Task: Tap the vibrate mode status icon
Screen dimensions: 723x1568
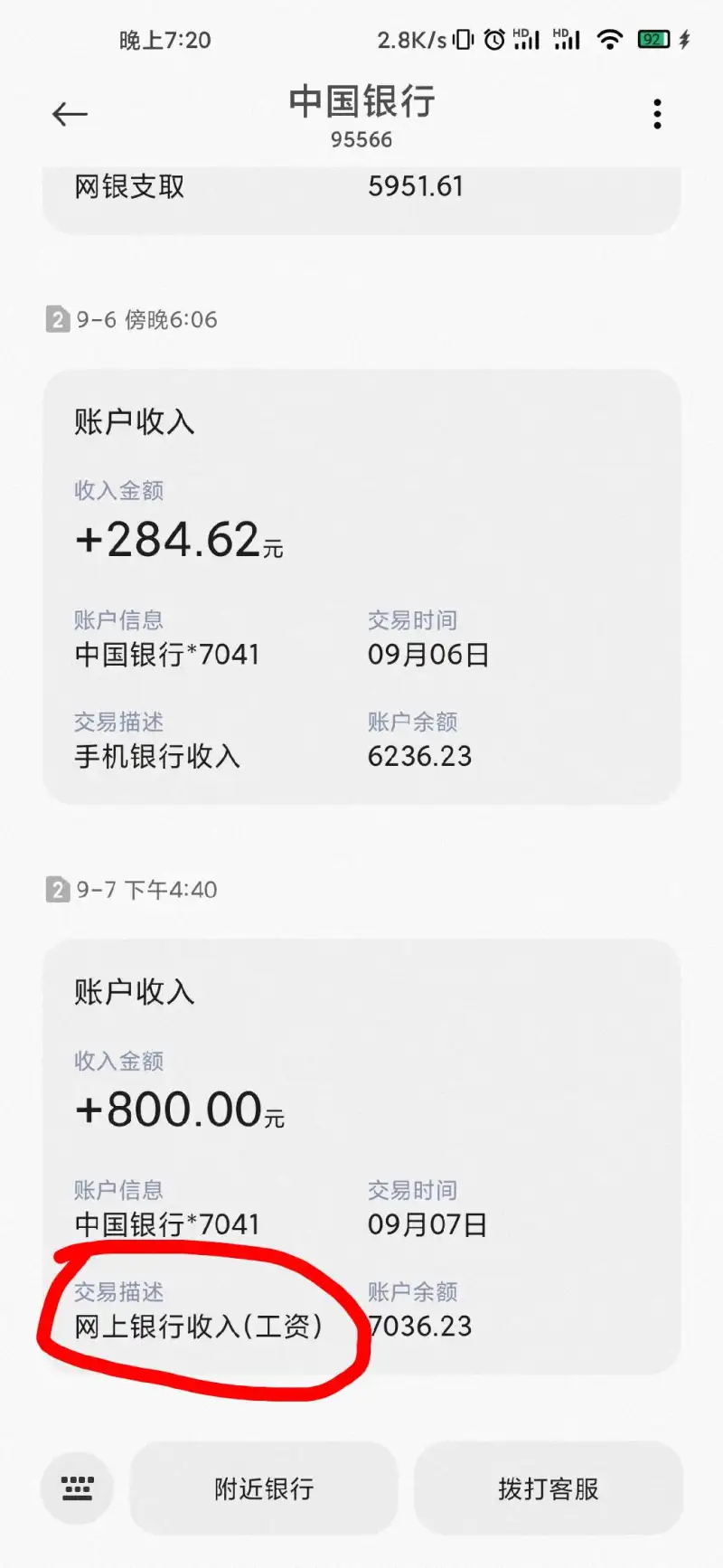Action: [x=461, y=39]
